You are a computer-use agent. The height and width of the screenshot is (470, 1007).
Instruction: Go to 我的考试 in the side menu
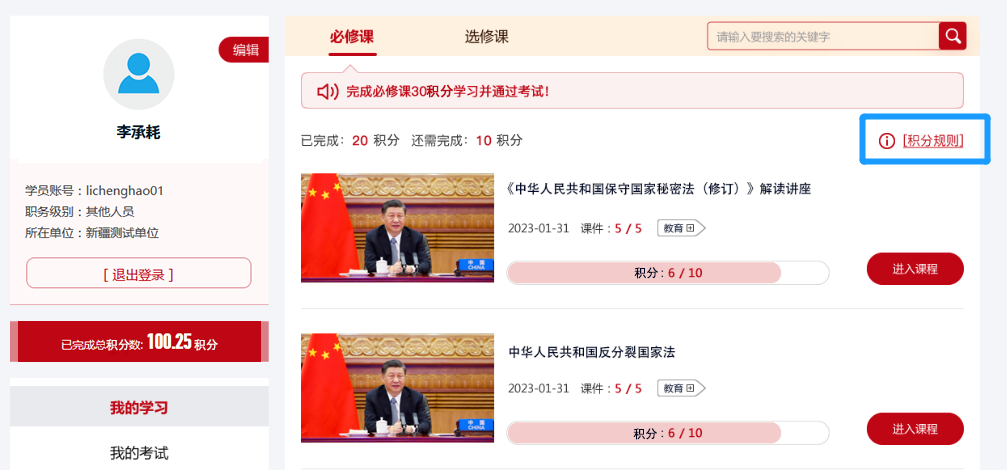[x=139, y=453]
